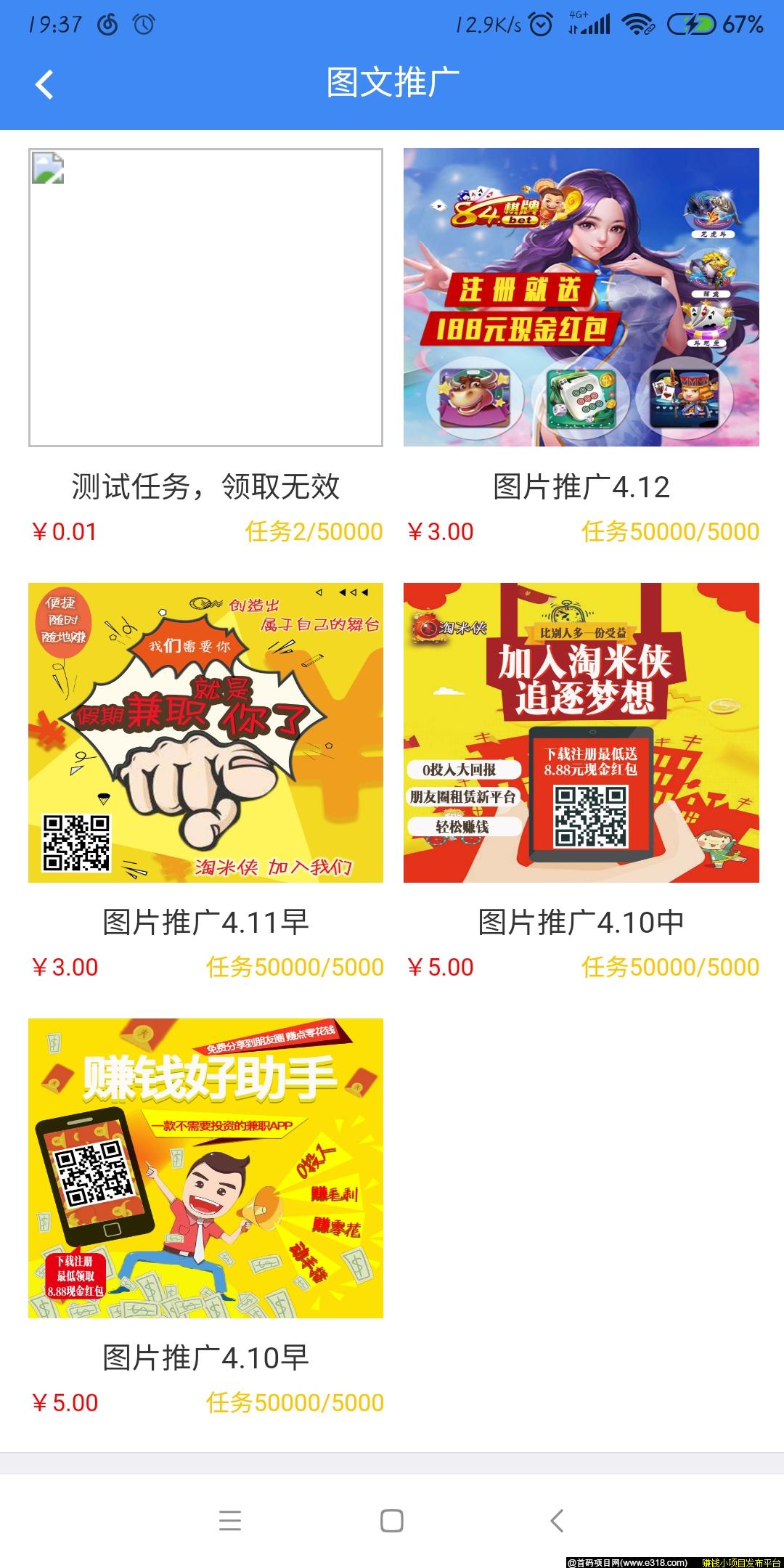Go back from 图文推广 page
Viewport: 784px width, 1568px height.
[x=44, y=84]
